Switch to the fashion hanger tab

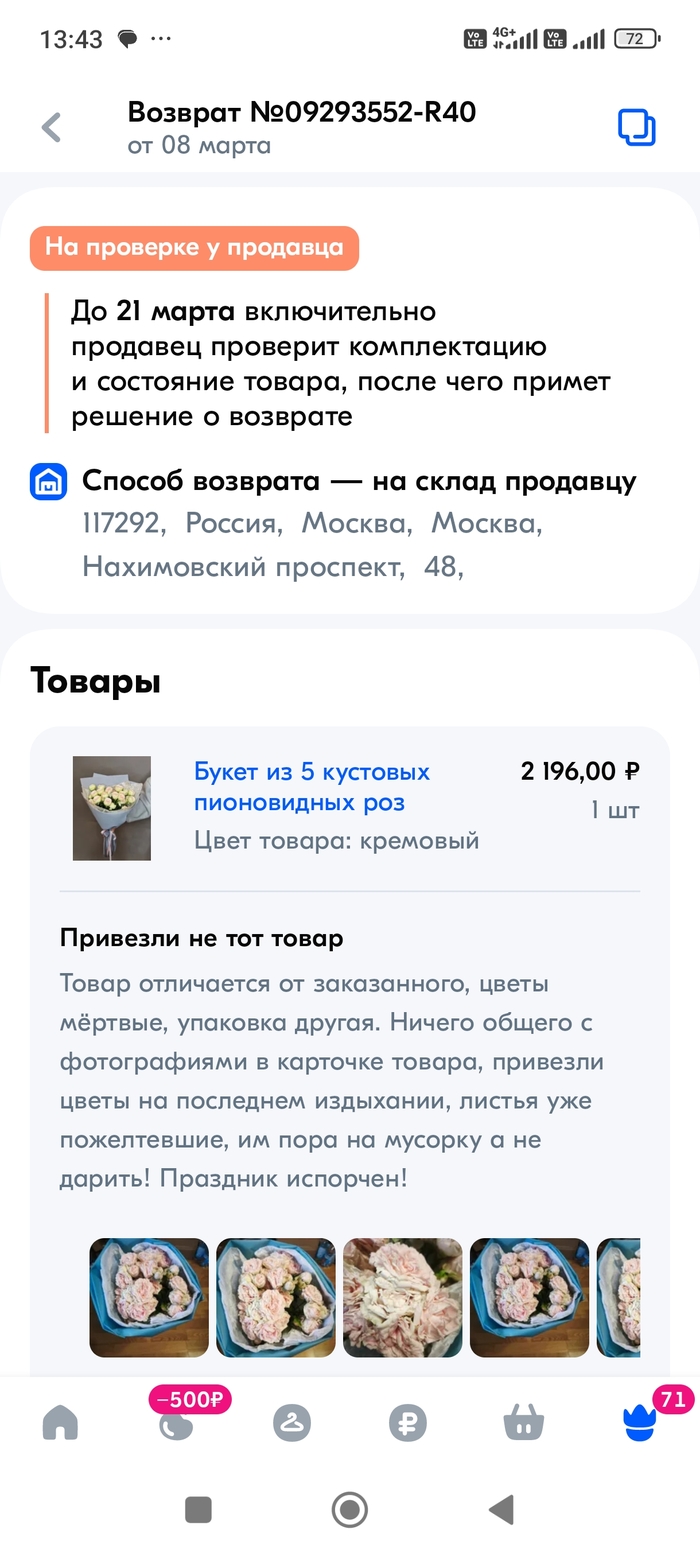pyautogui.click(x=292, y=1422)
